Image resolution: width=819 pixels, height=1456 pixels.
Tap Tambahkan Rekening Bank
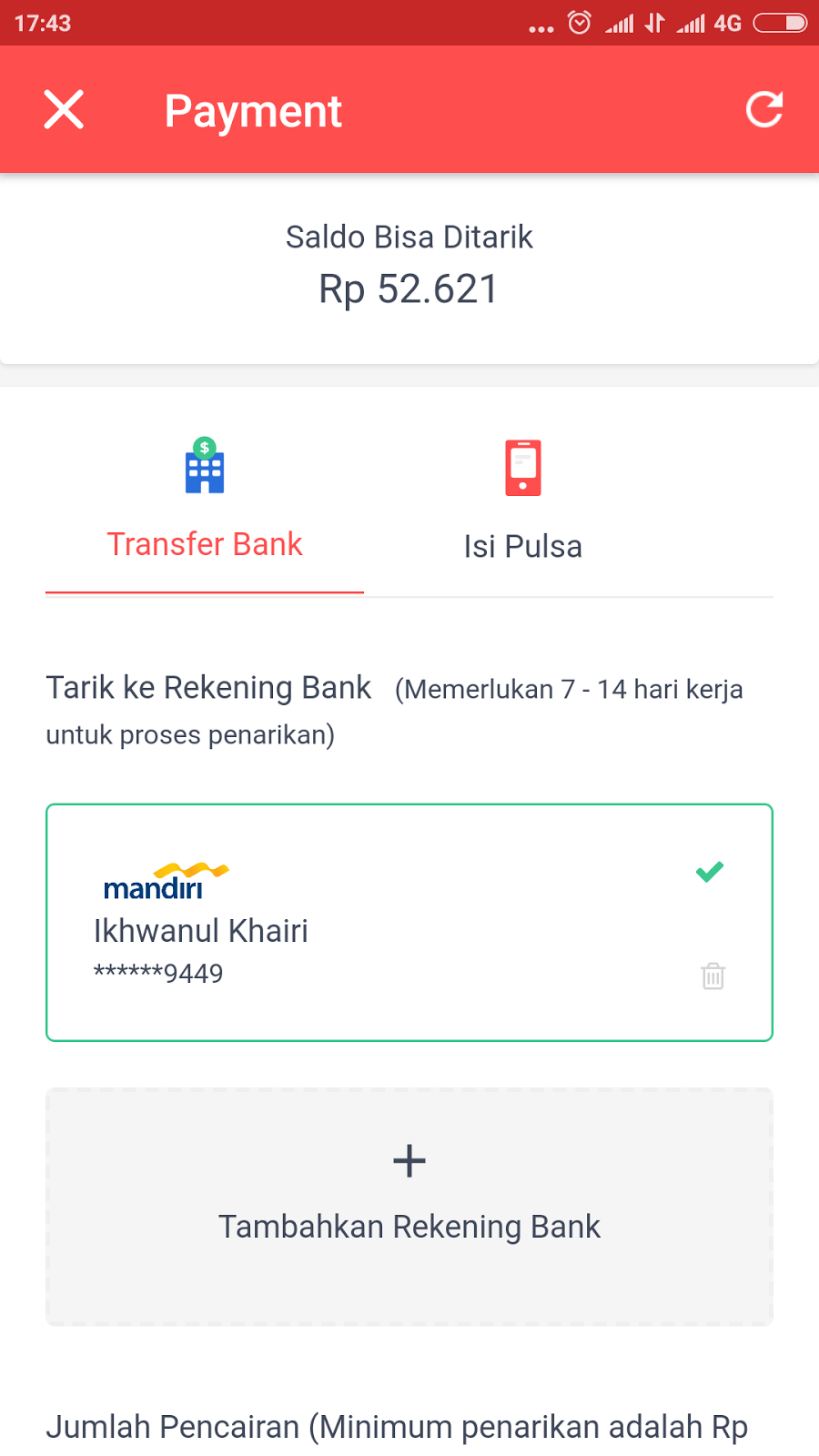point(409,1206)
